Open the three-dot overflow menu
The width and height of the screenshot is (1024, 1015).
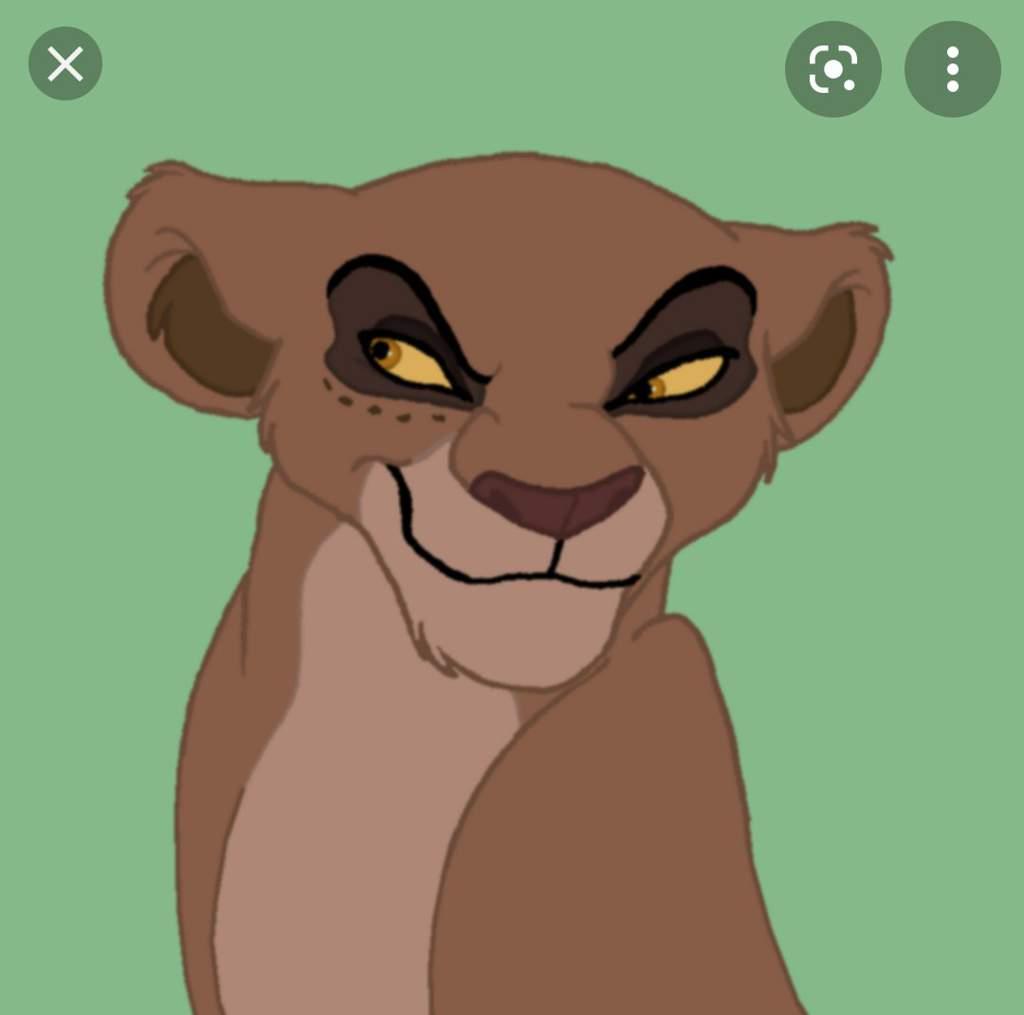[x=952, y=69]
